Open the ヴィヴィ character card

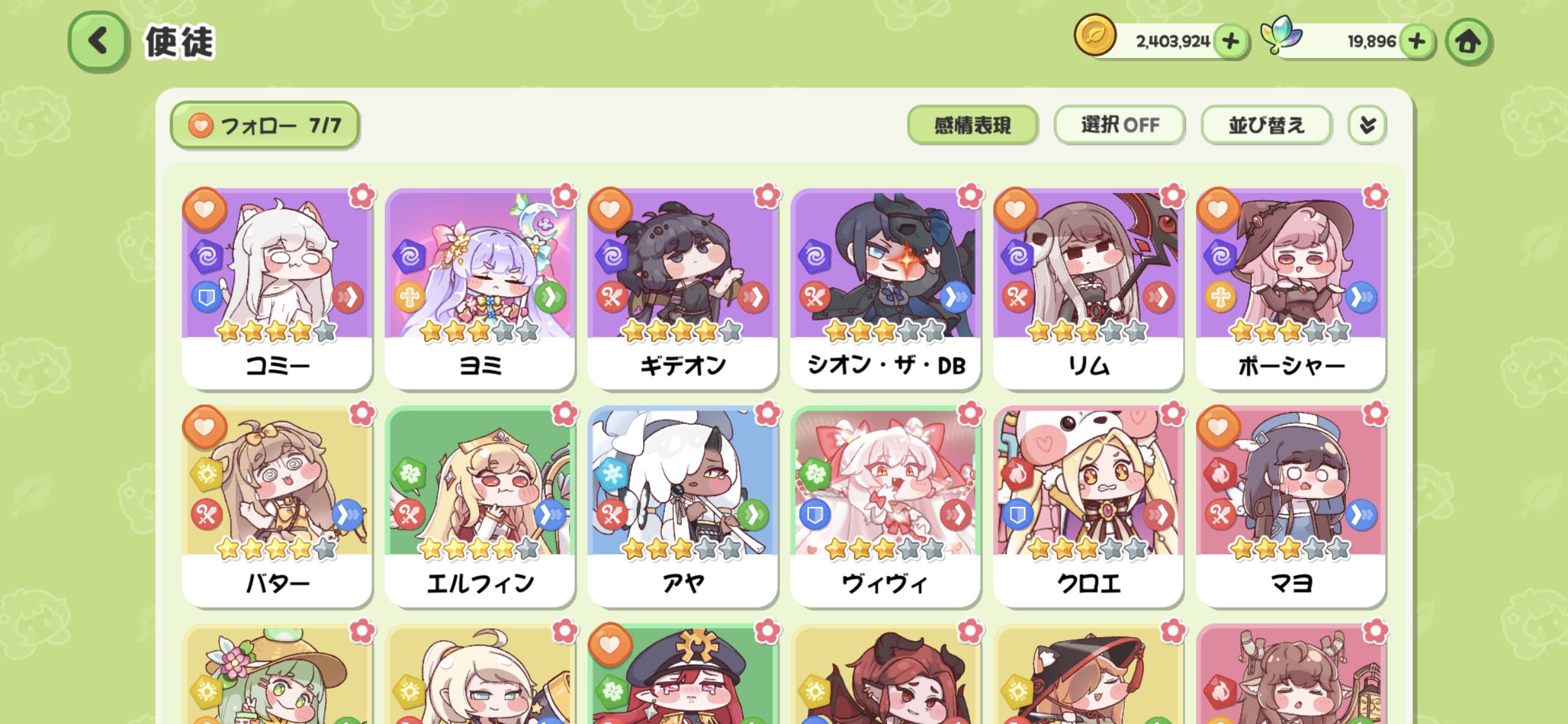pos(886,507)
